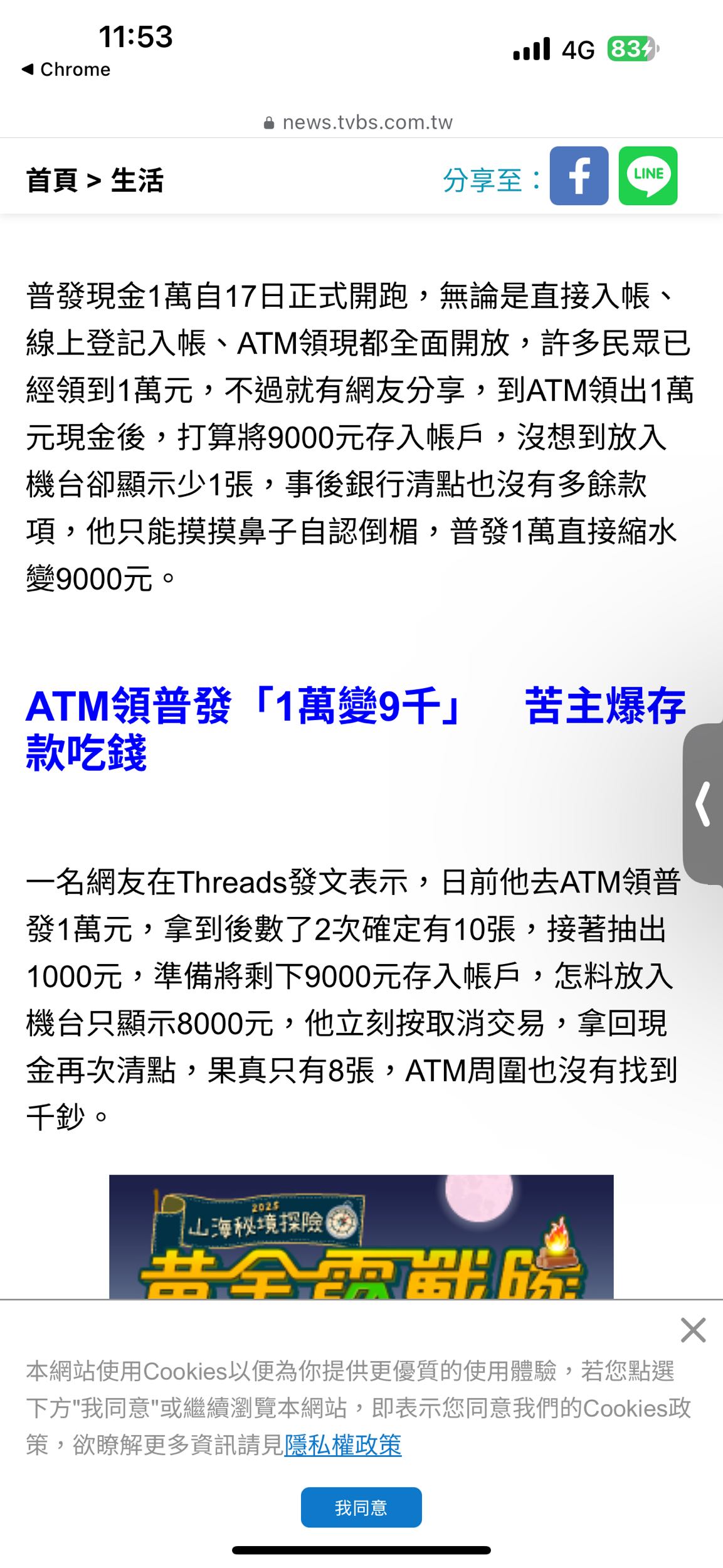Tap the padlock icon beside news.tvbs.com.tw

(270, 122)
